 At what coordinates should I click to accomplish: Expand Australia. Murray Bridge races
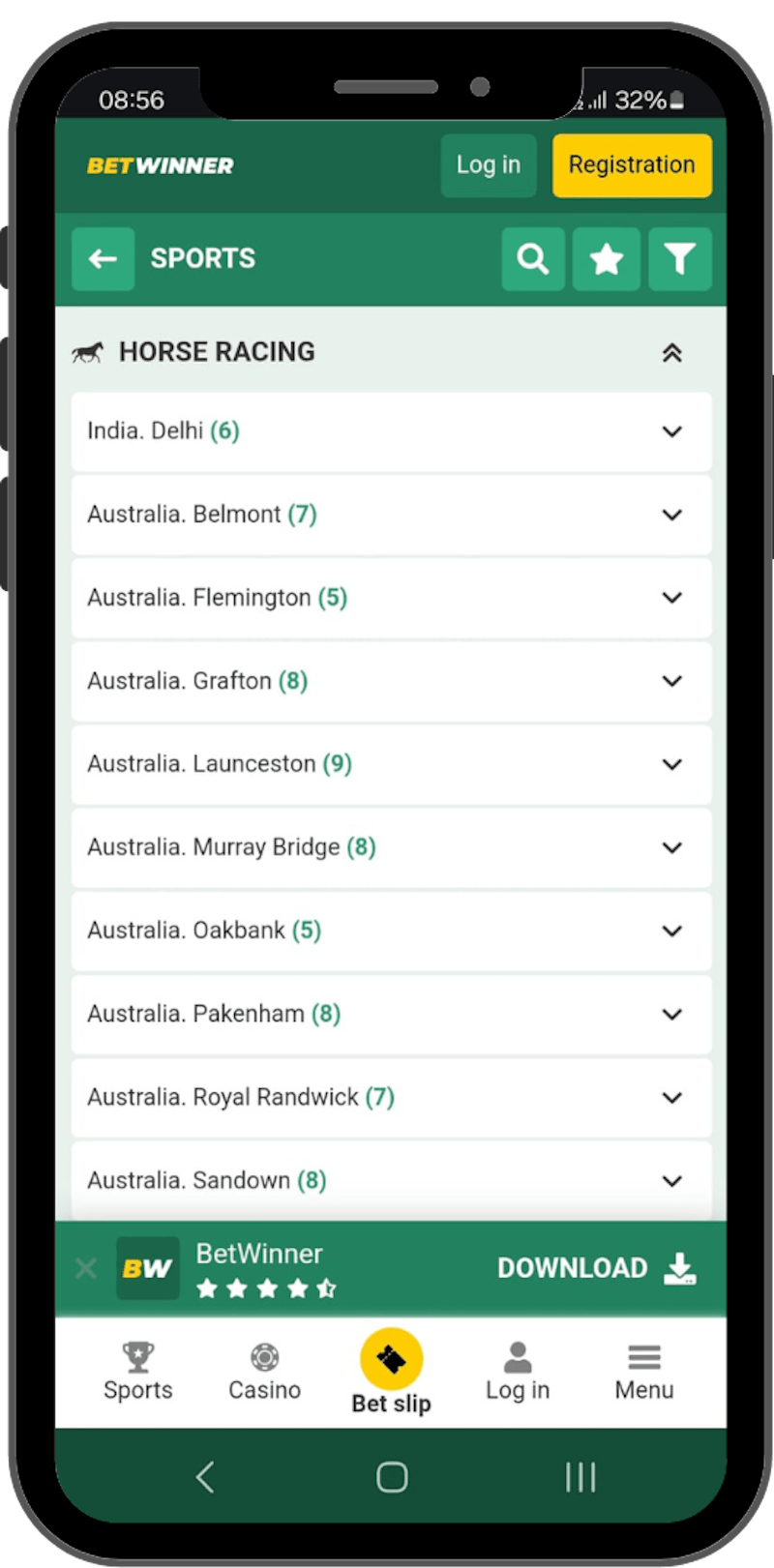(x=671, y=847)
